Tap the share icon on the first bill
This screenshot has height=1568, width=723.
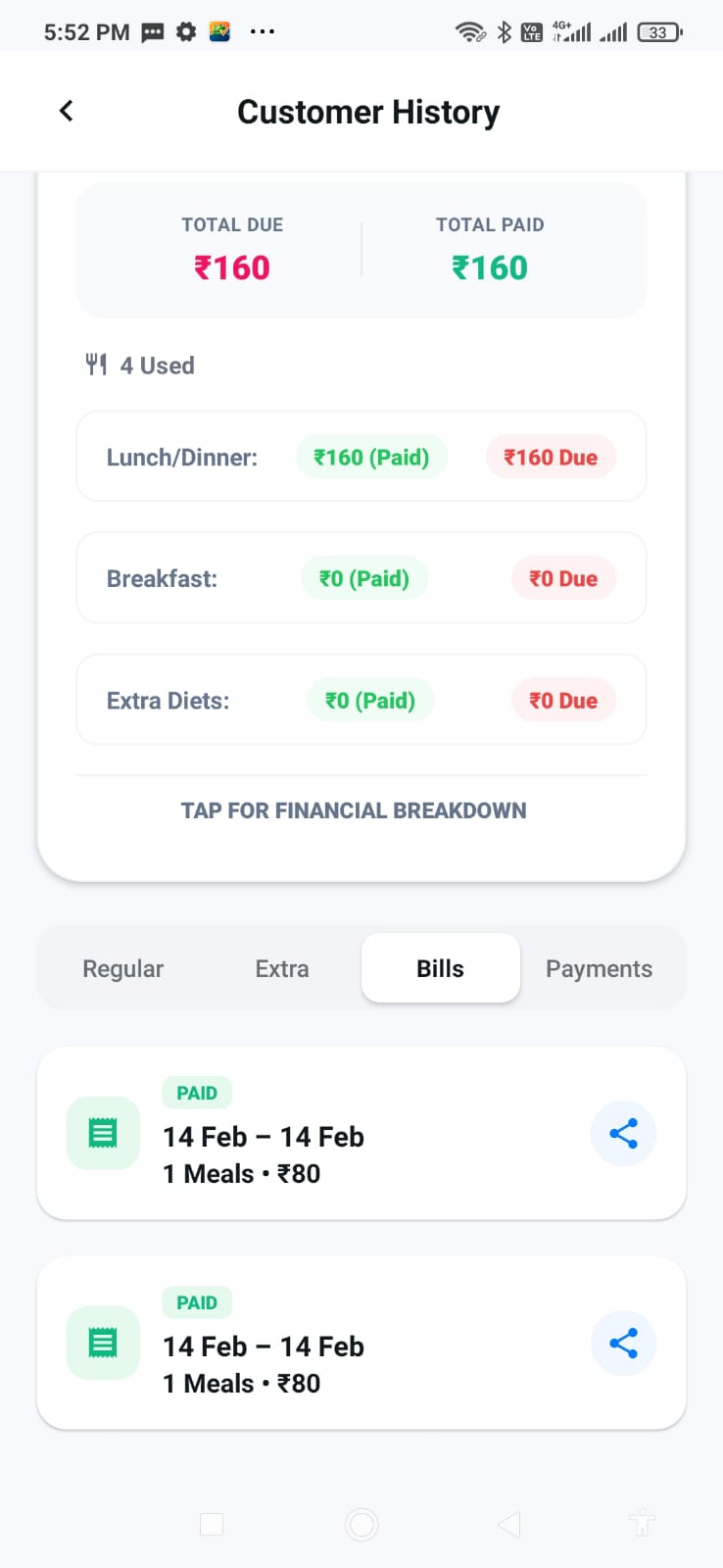623,1133
